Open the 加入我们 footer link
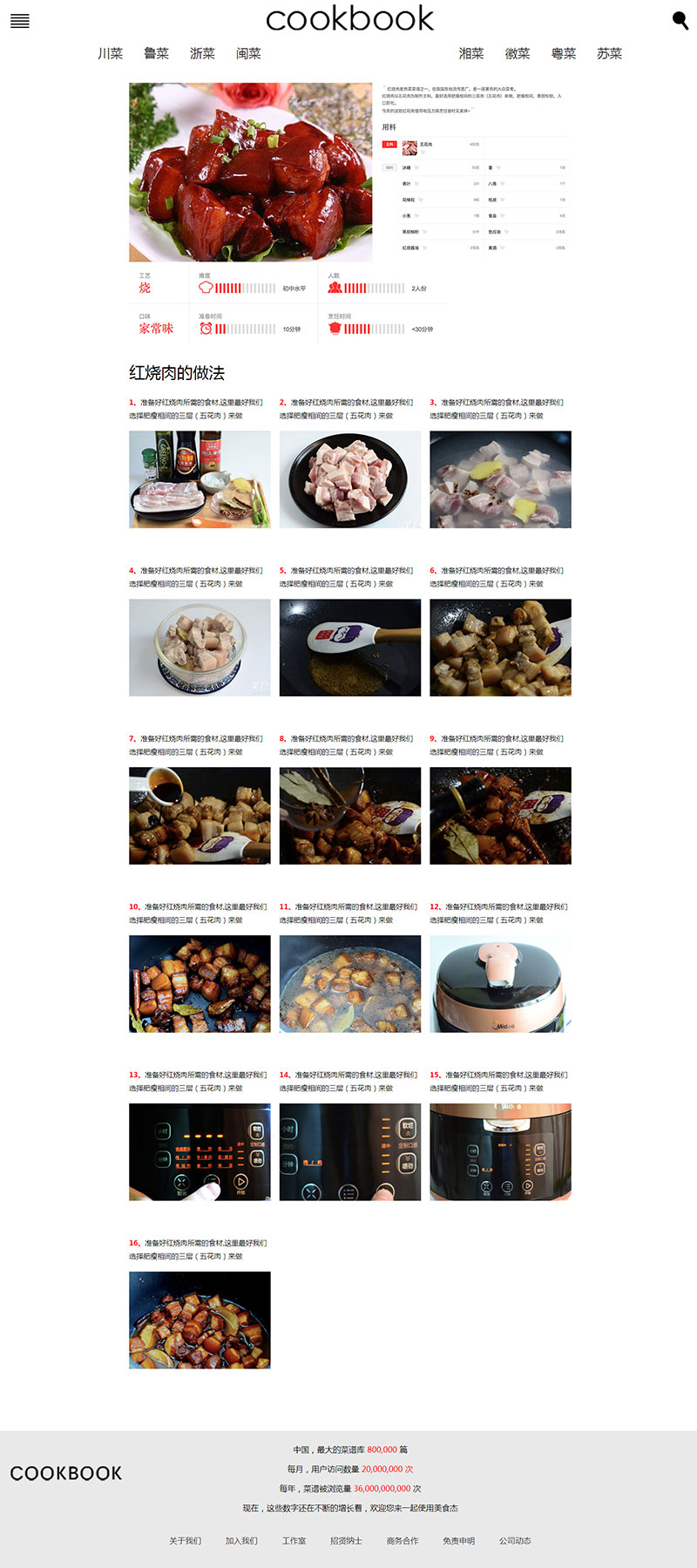 click(x=241, y=1541)
